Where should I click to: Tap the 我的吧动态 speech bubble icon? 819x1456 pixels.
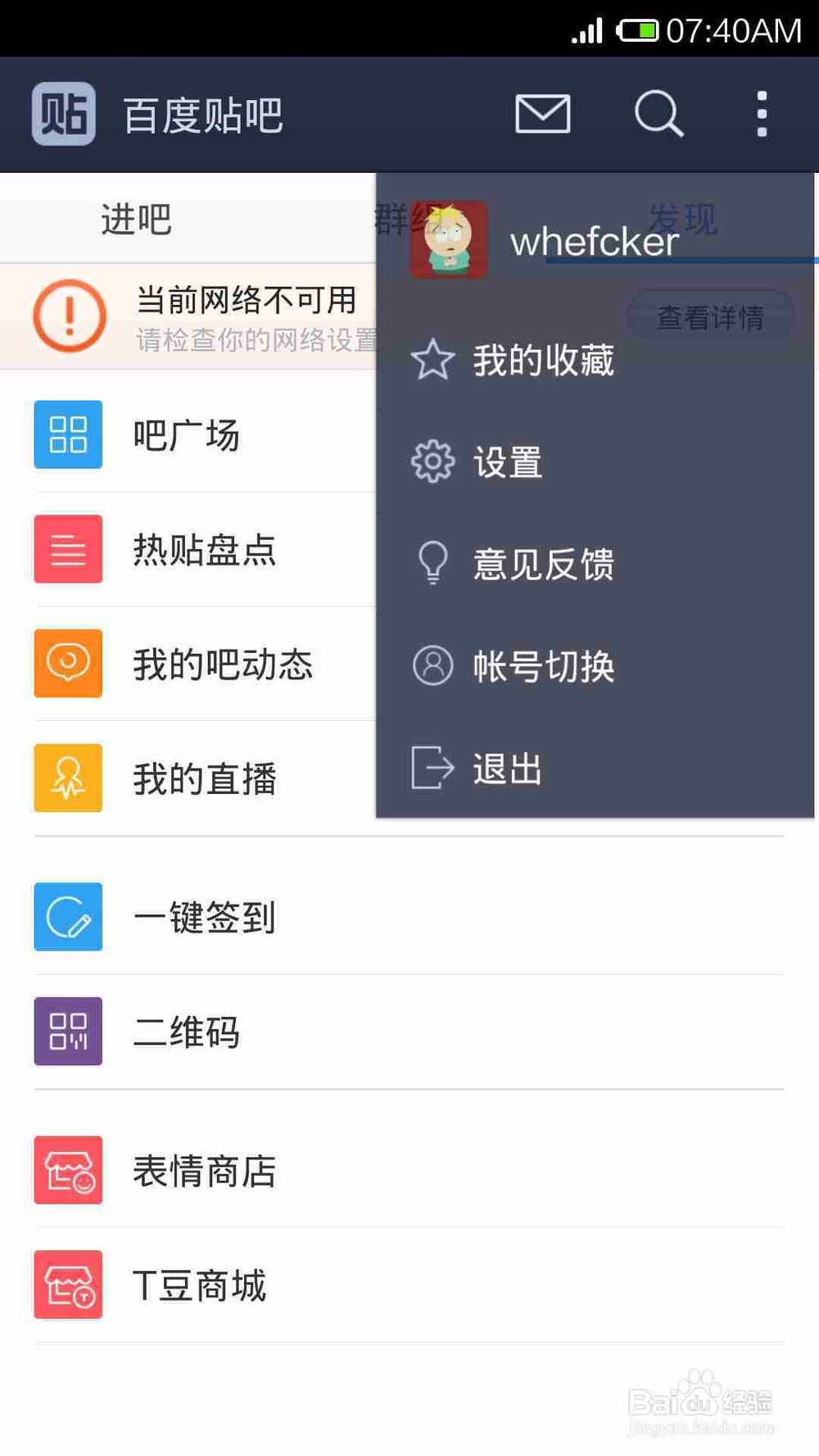[x=67, y=664]
